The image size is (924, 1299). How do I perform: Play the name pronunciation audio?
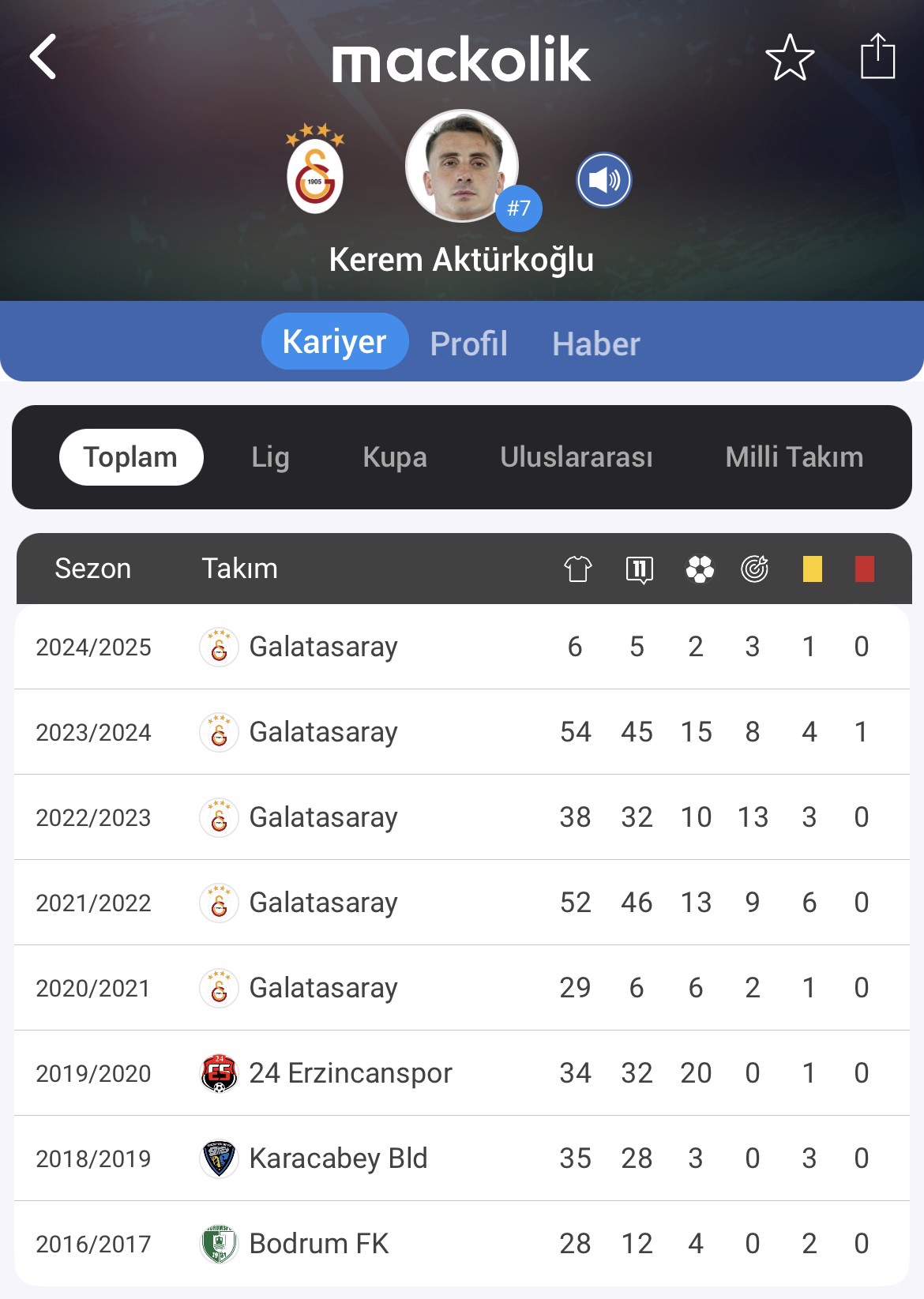pos(603,180)
